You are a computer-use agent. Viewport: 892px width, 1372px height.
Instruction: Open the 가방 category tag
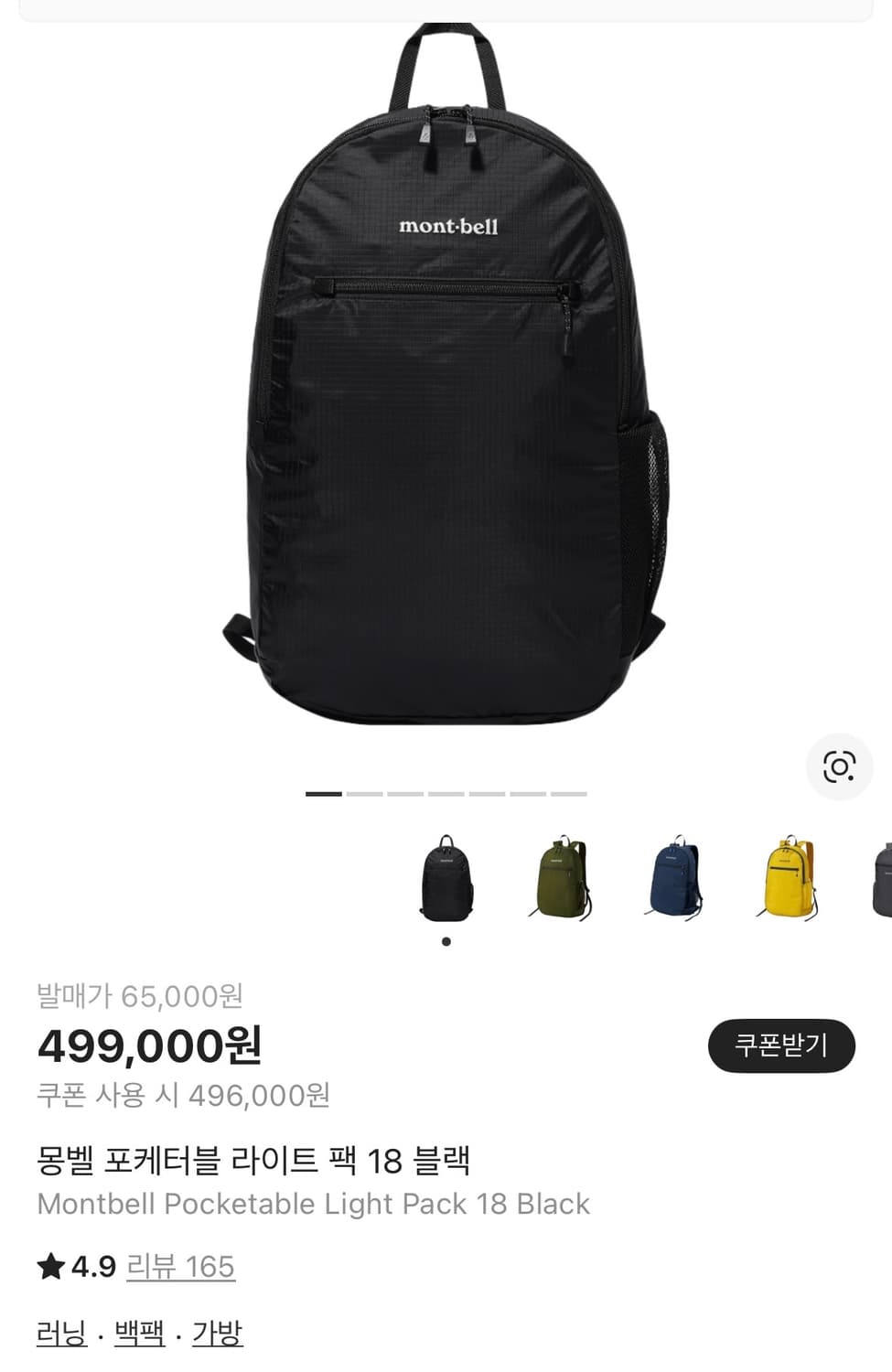[x=216, y=1334]
